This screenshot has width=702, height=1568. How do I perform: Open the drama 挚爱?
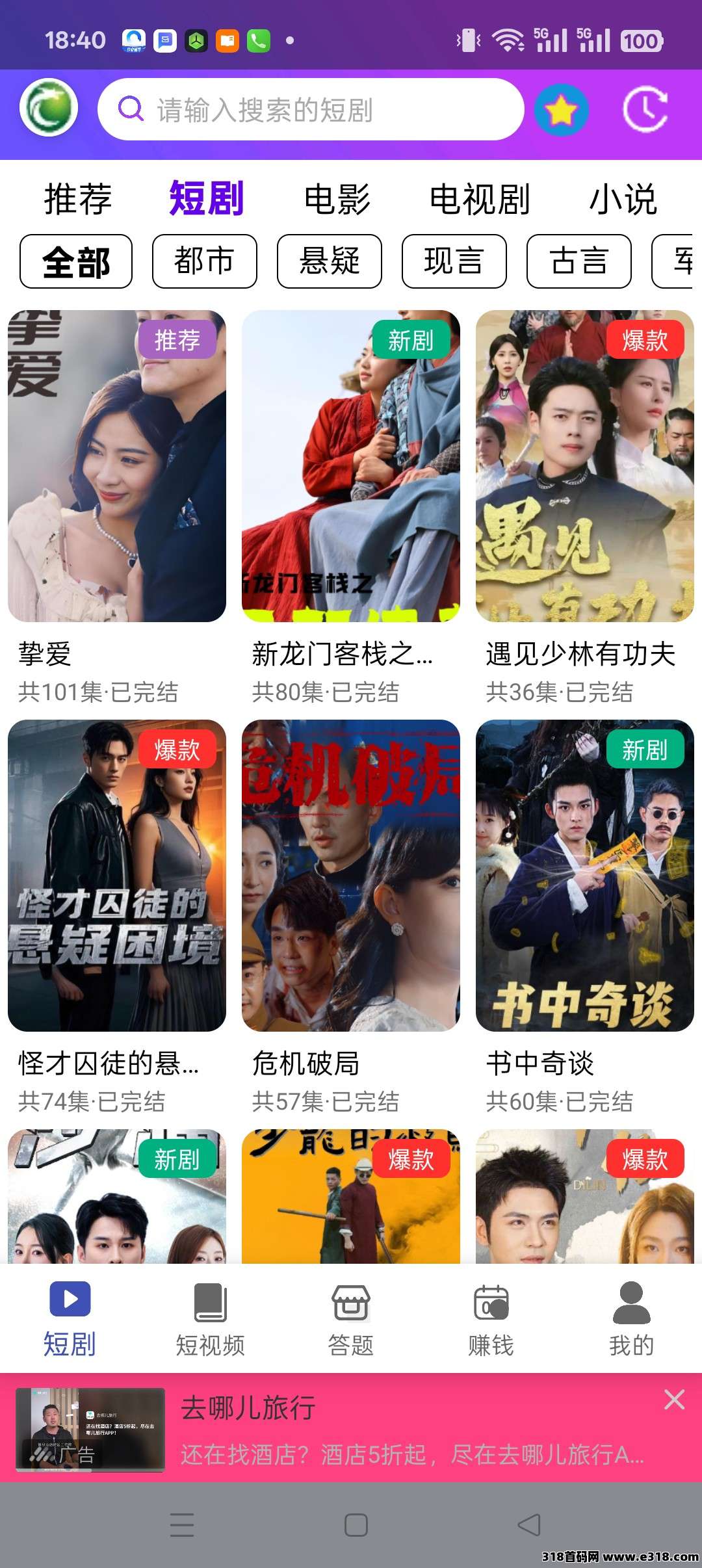pos(117,466)
